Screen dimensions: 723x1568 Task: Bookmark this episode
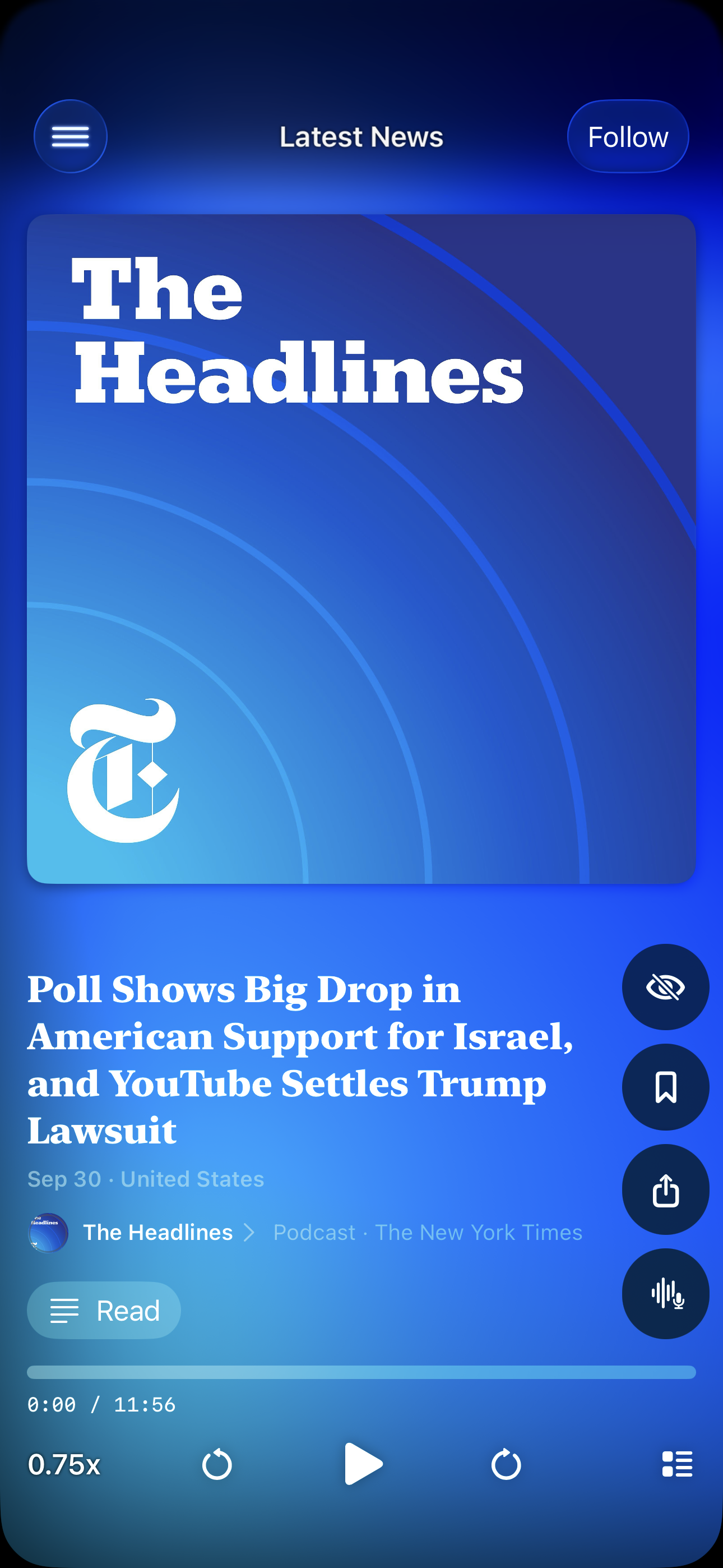[x=665, y=1087]
